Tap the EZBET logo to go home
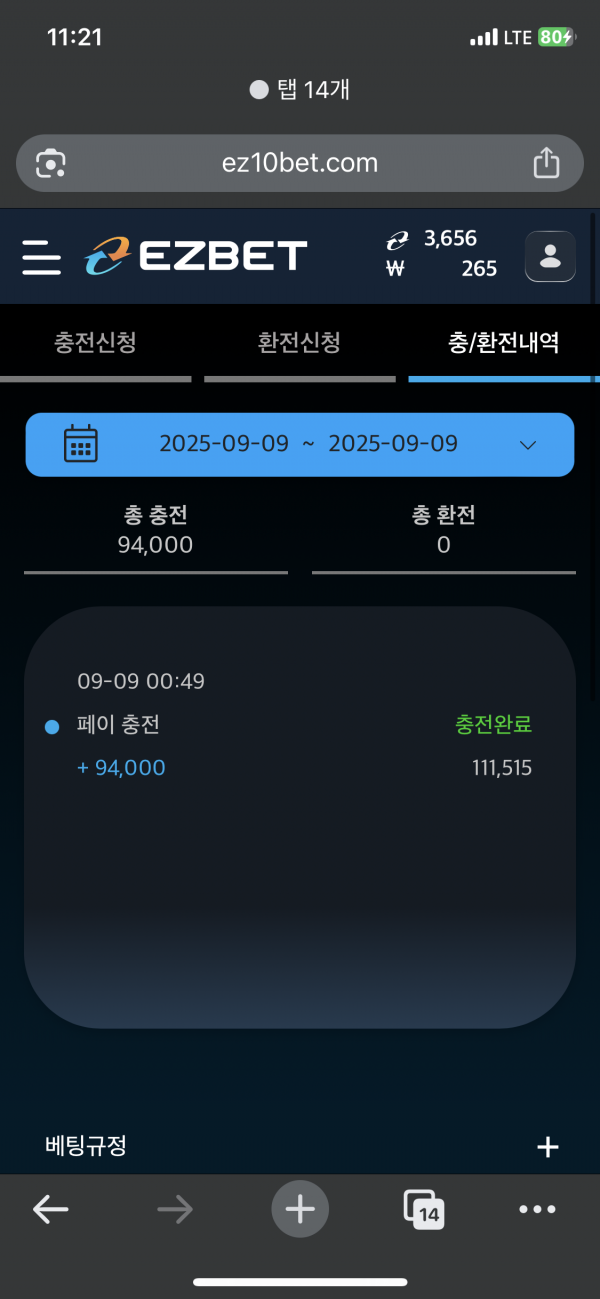This screenshot has width=600, height=1299. pos(195,256)
